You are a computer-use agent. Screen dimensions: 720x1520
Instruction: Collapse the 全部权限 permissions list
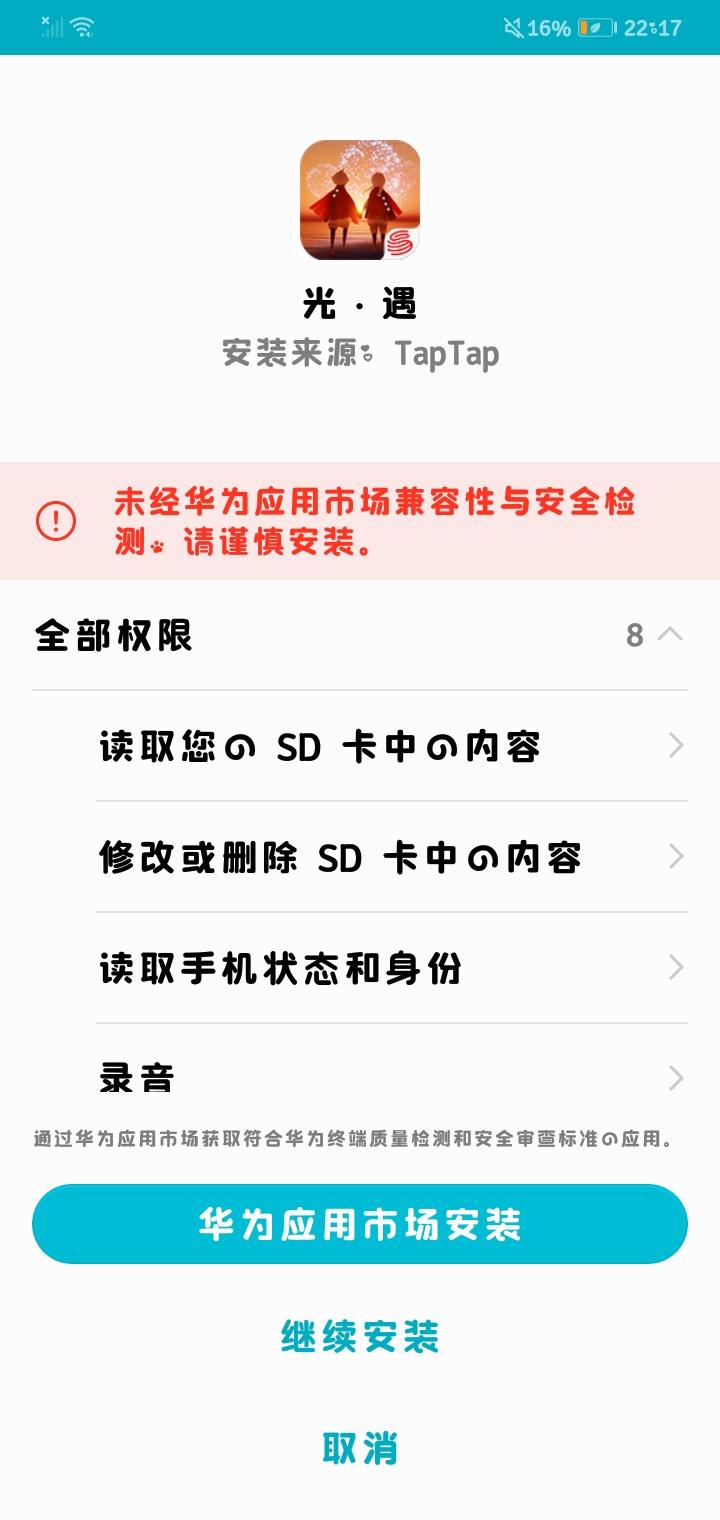(x=360, y=635)
